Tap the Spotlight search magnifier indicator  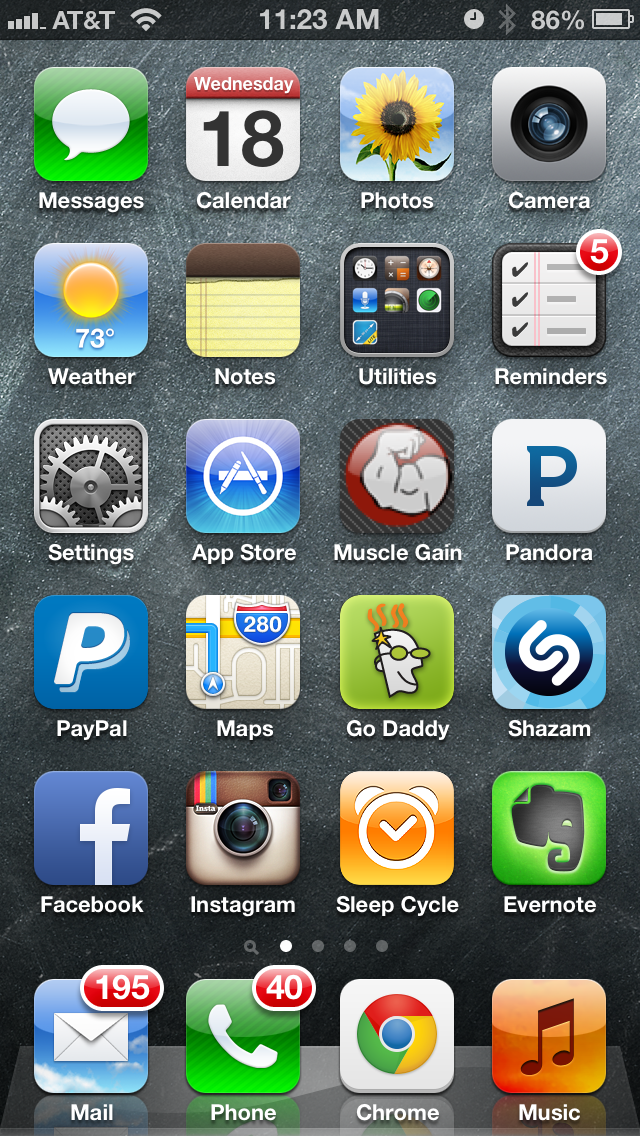[x=251, y=946]
